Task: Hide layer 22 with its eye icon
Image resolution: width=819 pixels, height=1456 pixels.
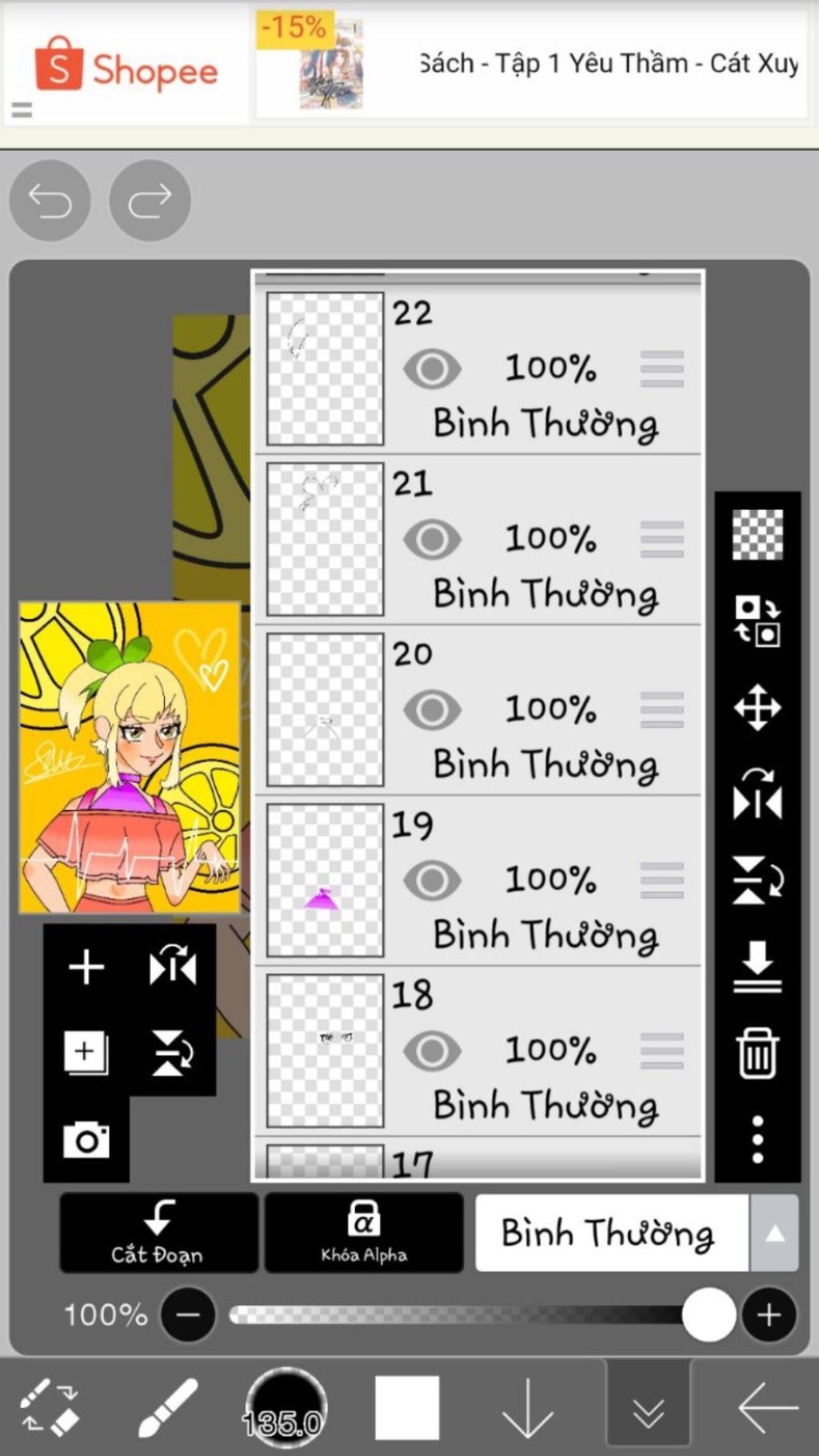Action: (x=432, y=369)
